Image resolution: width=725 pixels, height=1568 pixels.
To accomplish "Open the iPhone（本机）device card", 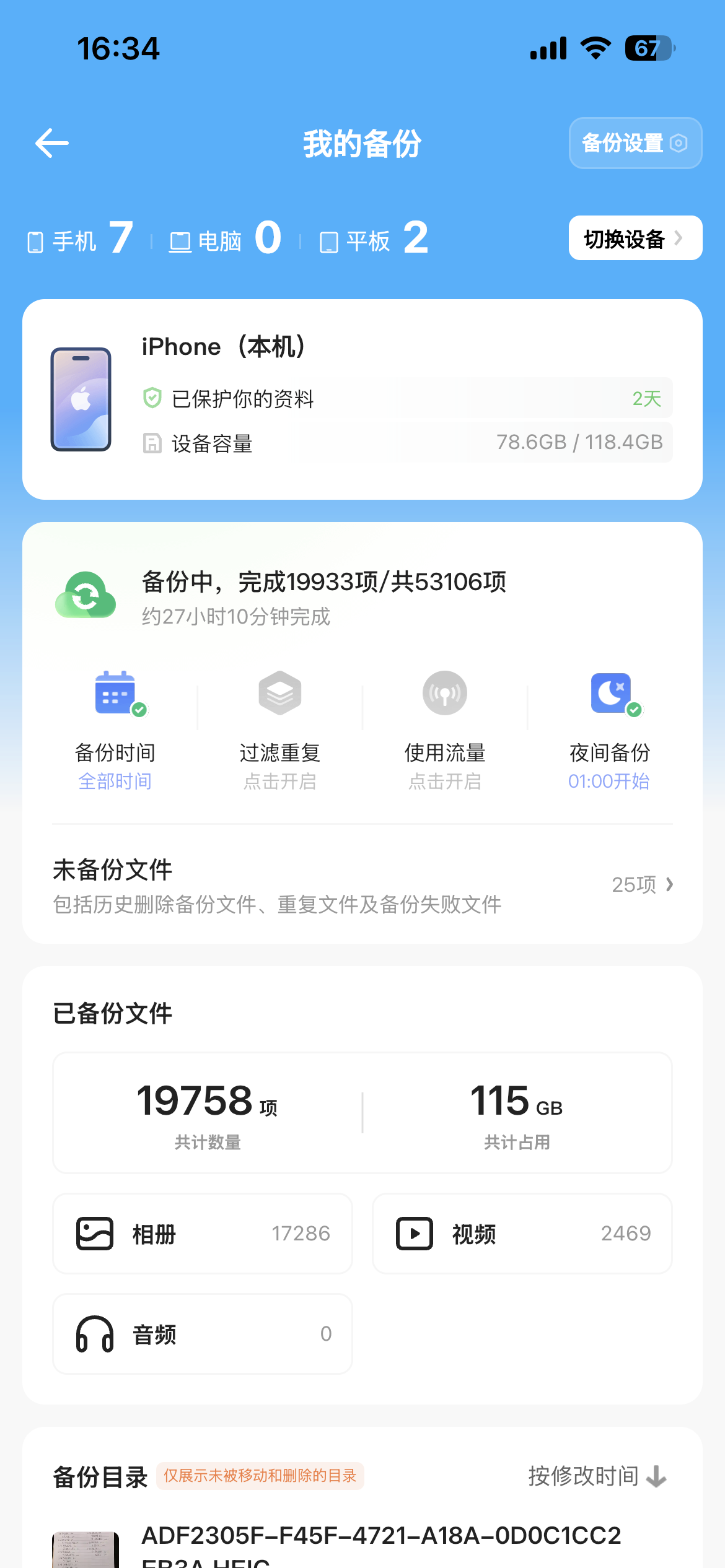I will point(362,399).
